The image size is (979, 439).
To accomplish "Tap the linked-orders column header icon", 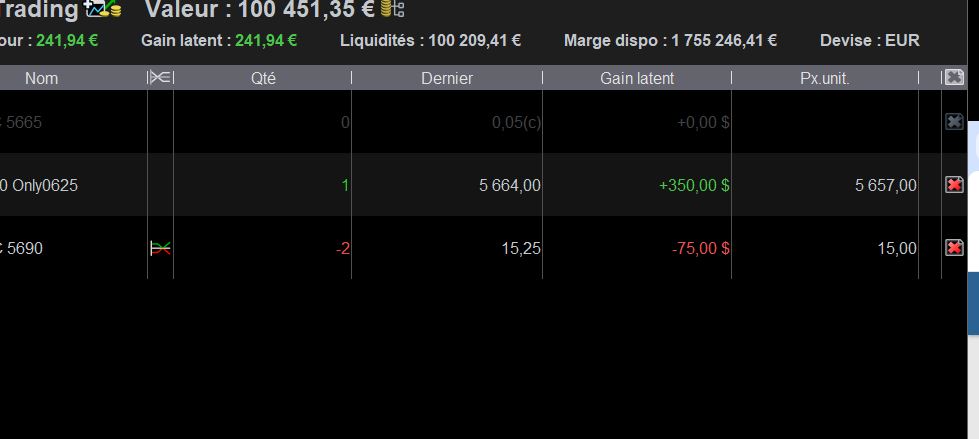I will point(160,78).
